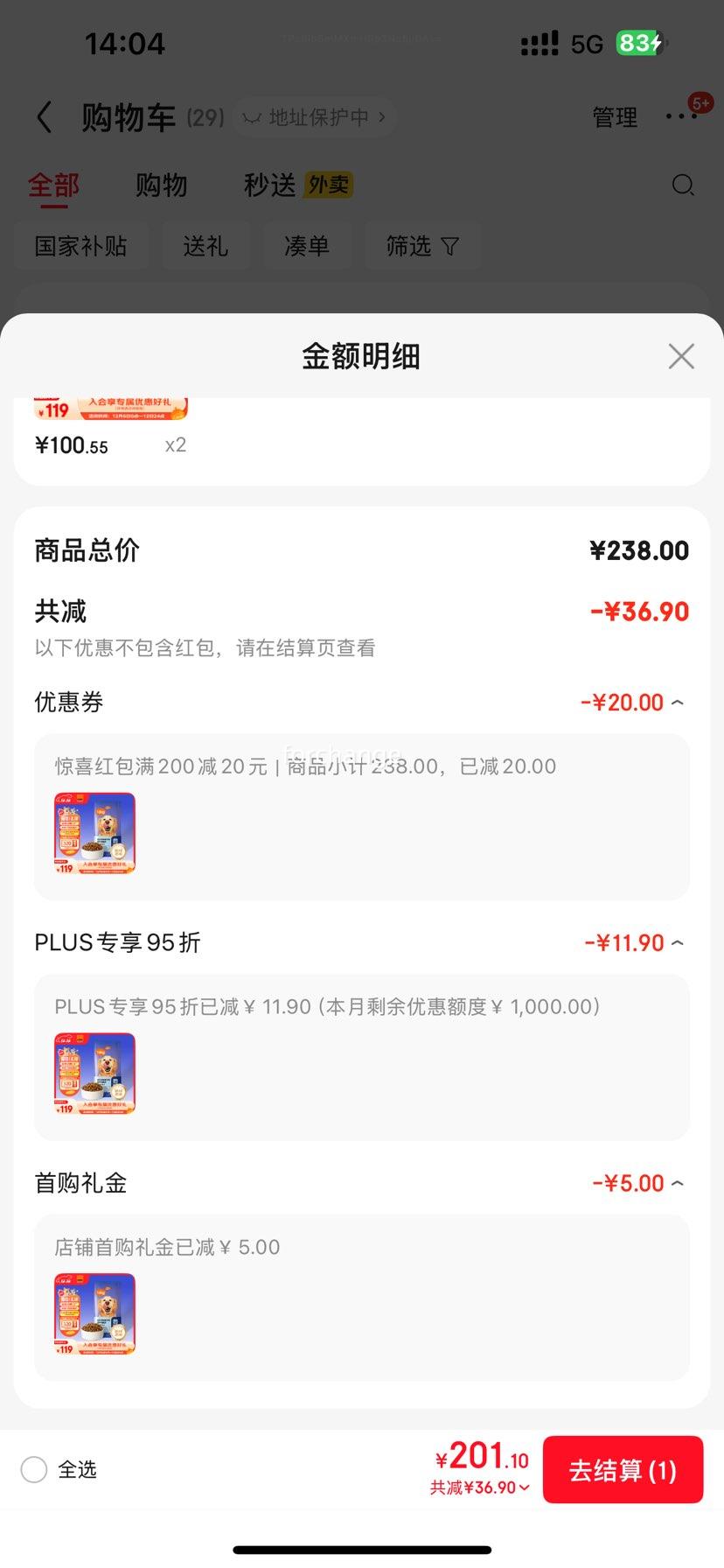
Task: Collapse the PLUS专享95折 details
Action: click(x=678, y=942)
